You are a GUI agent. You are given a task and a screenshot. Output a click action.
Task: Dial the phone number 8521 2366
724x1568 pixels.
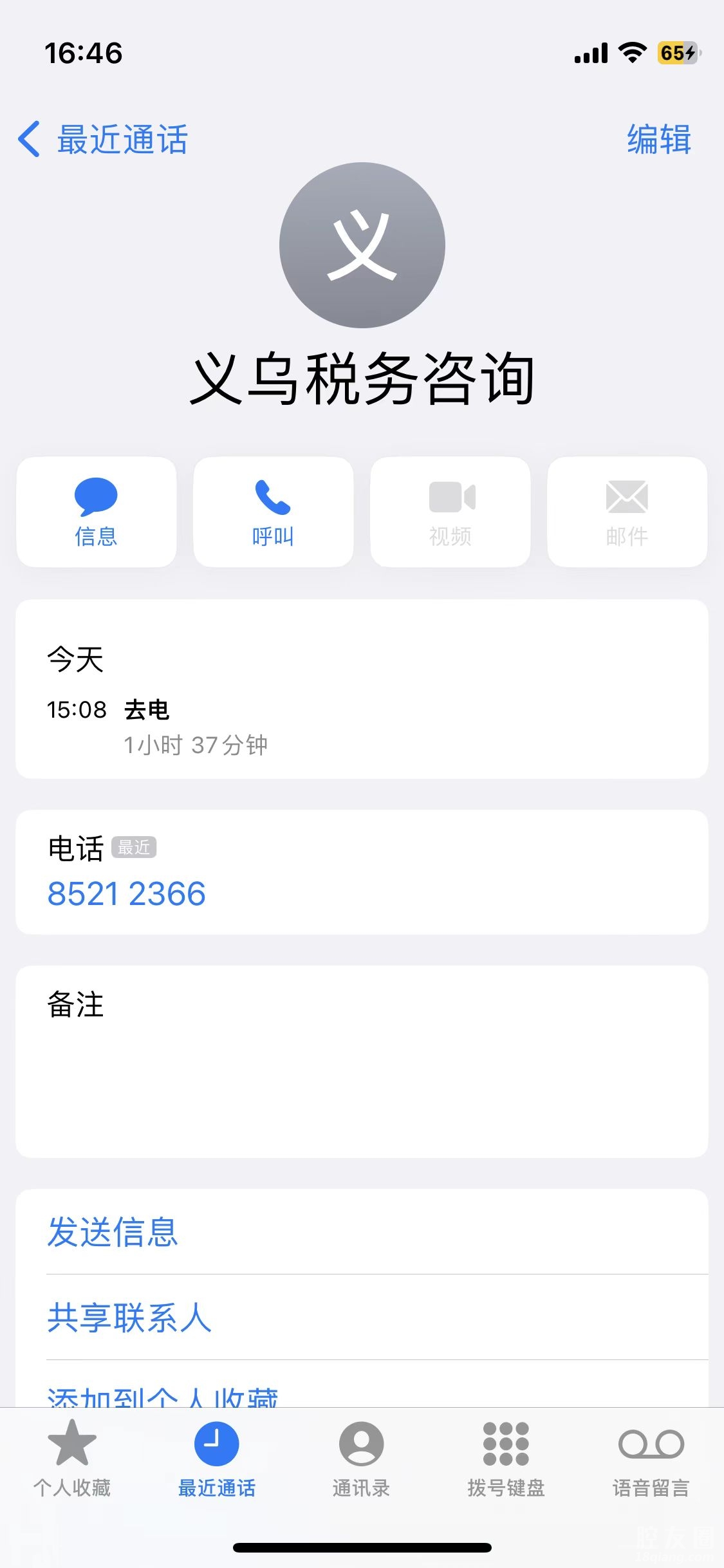point(127,893)
